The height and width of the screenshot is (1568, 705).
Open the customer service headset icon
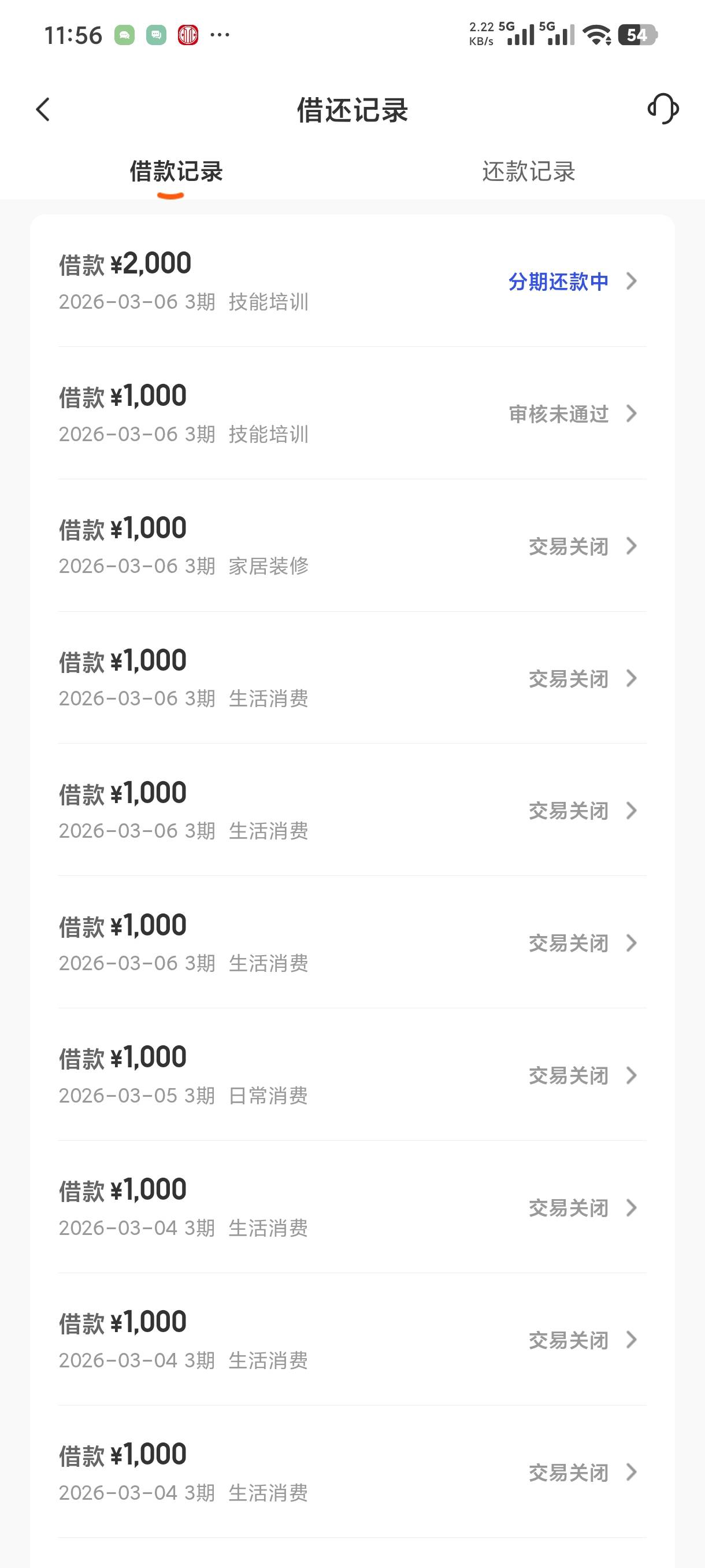point(663,110)
